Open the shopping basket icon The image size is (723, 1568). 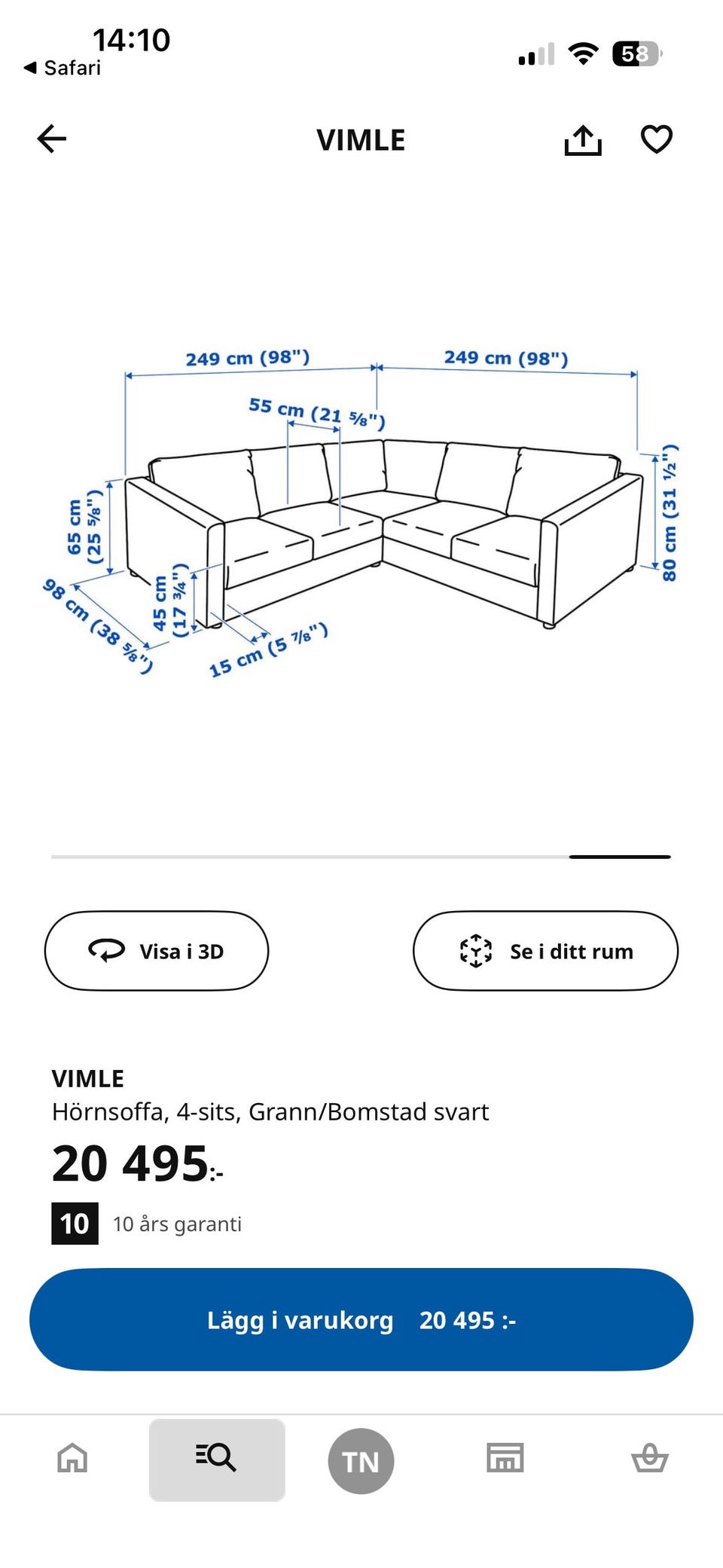(651, 1459)
